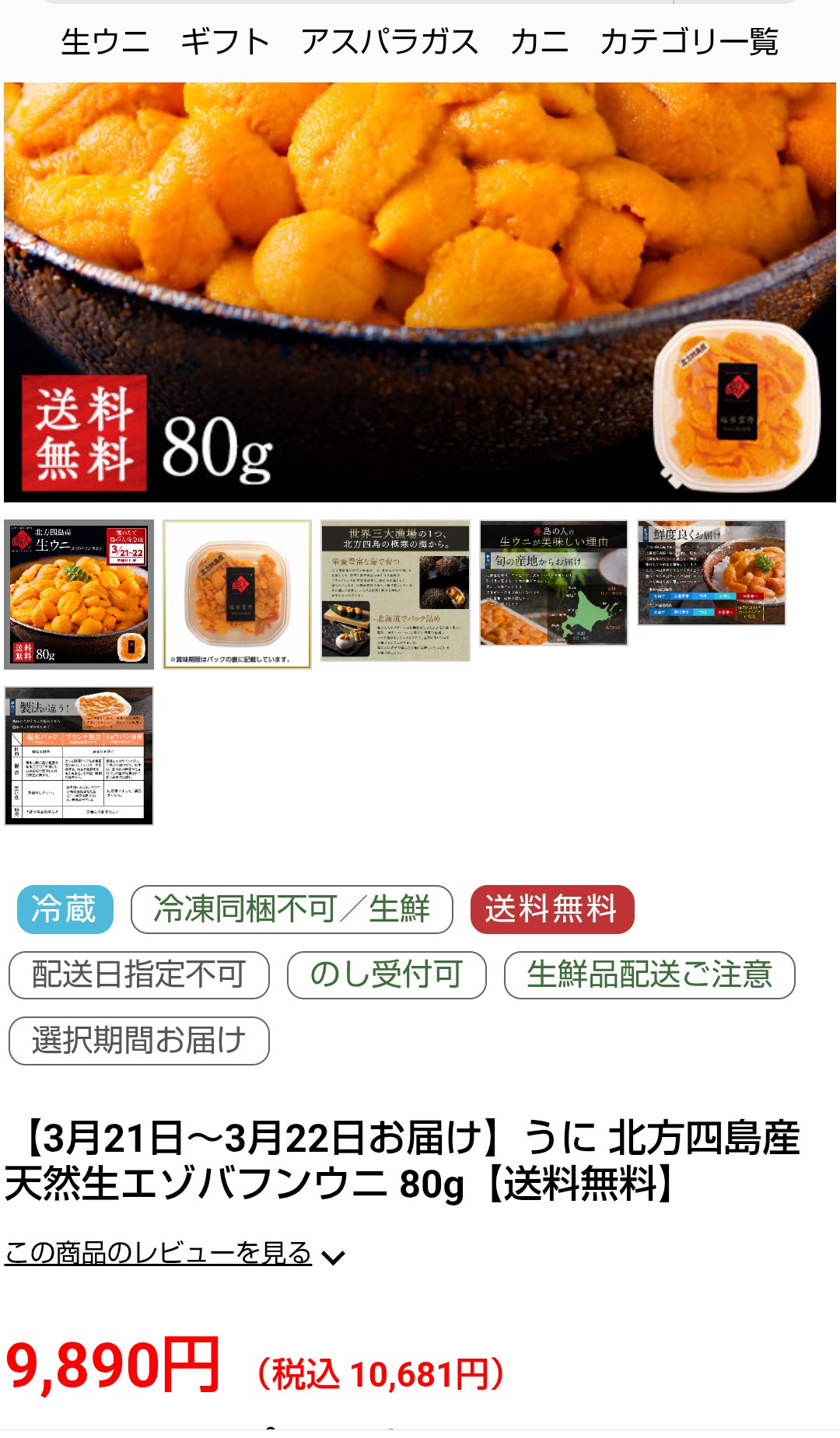Select the first thumbnail with 3/21-22 label
The width and height of the screenshot is (840, 1438).
pos(79,594)
